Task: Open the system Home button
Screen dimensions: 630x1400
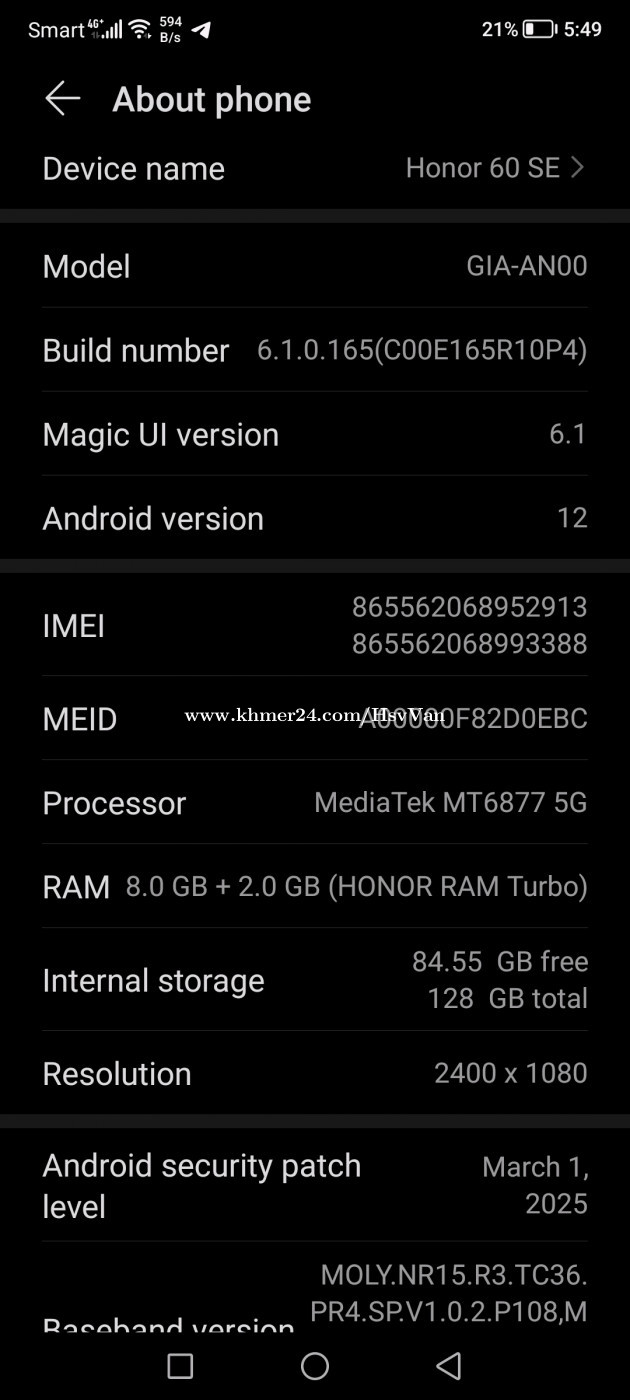Action: (315, 1366)
